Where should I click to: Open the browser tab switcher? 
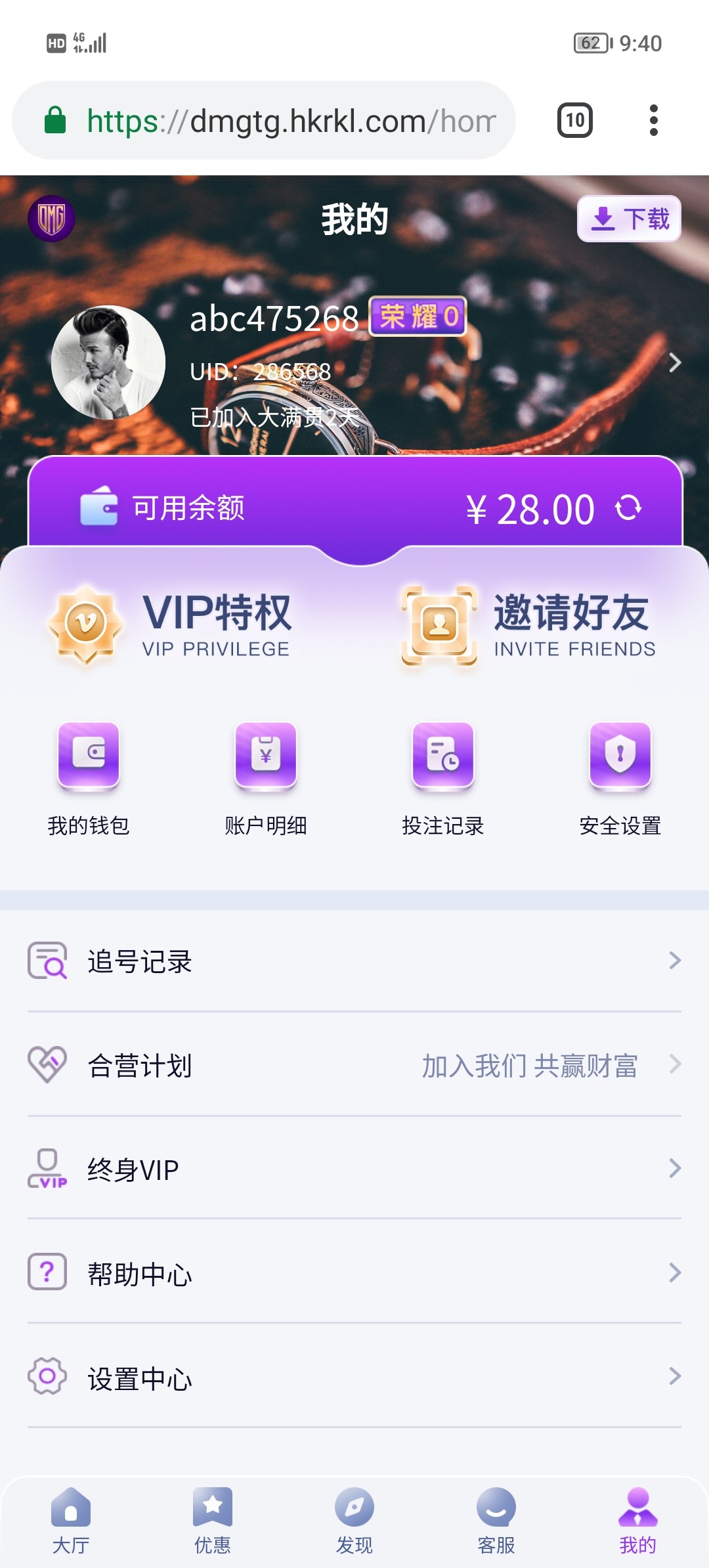(x=575, y=120)
